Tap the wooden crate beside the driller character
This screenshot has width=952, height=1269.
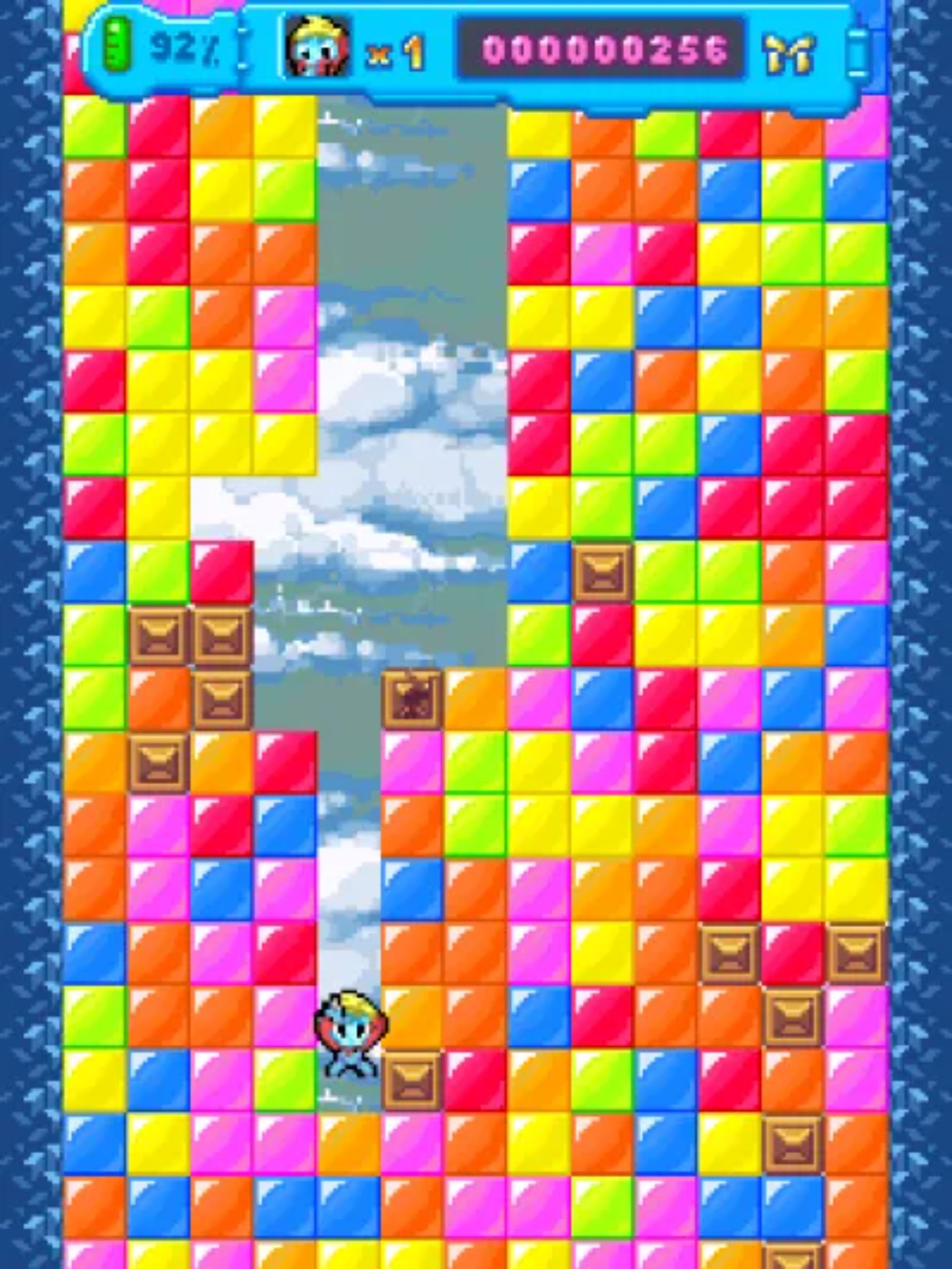412,1081
